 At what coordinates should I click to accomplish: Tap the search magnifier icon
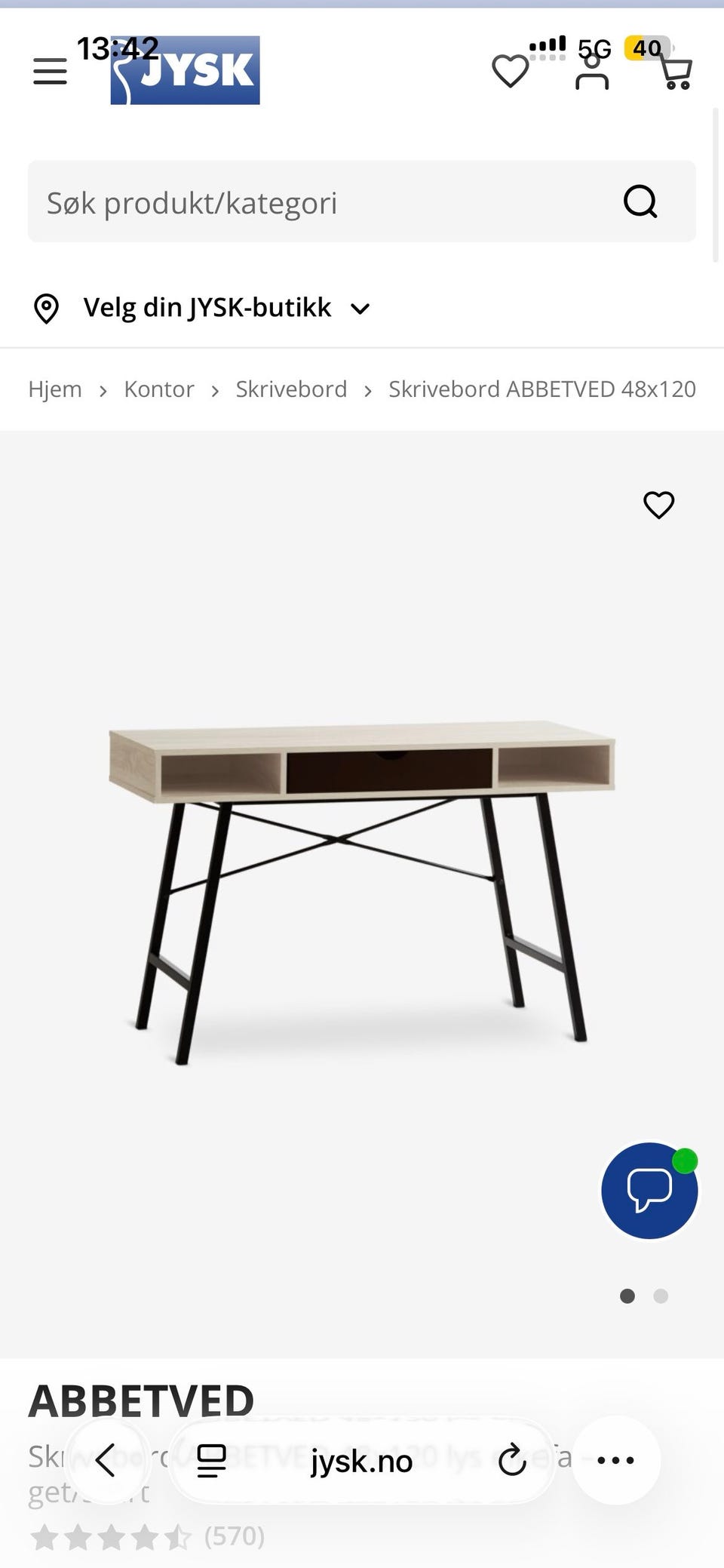(640, 202)
